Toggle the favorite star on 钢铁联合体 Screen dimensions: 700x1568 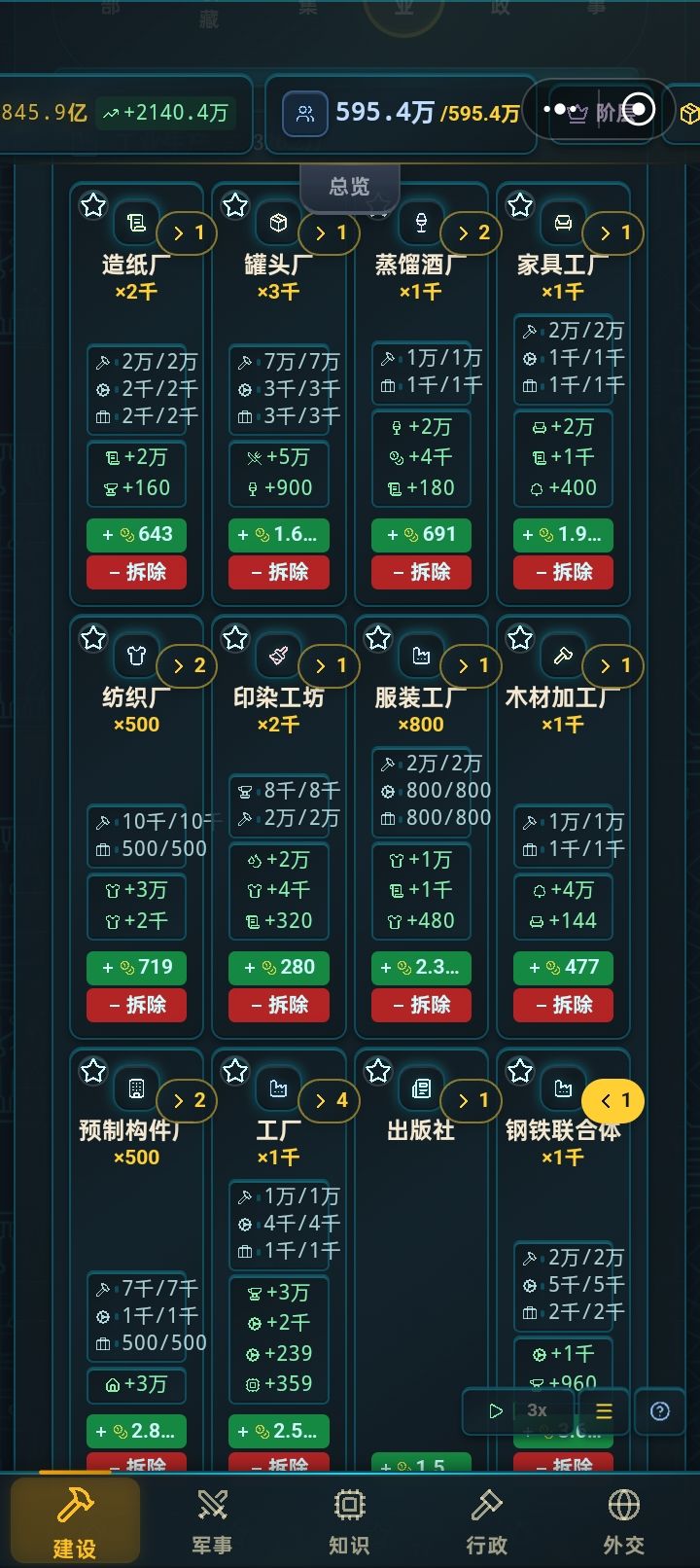[520, 1070]
